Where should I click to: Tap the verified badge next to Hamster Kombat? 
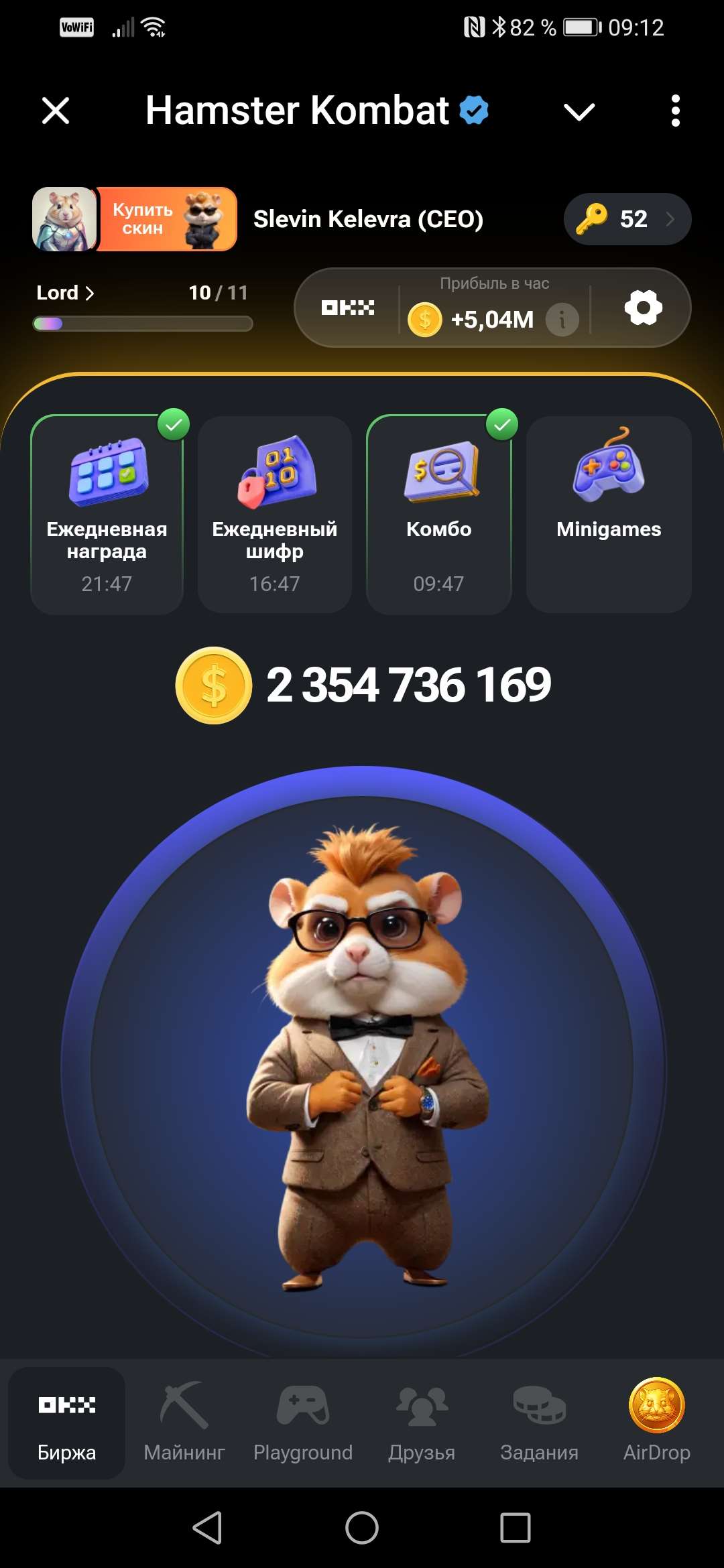point(474,110)
